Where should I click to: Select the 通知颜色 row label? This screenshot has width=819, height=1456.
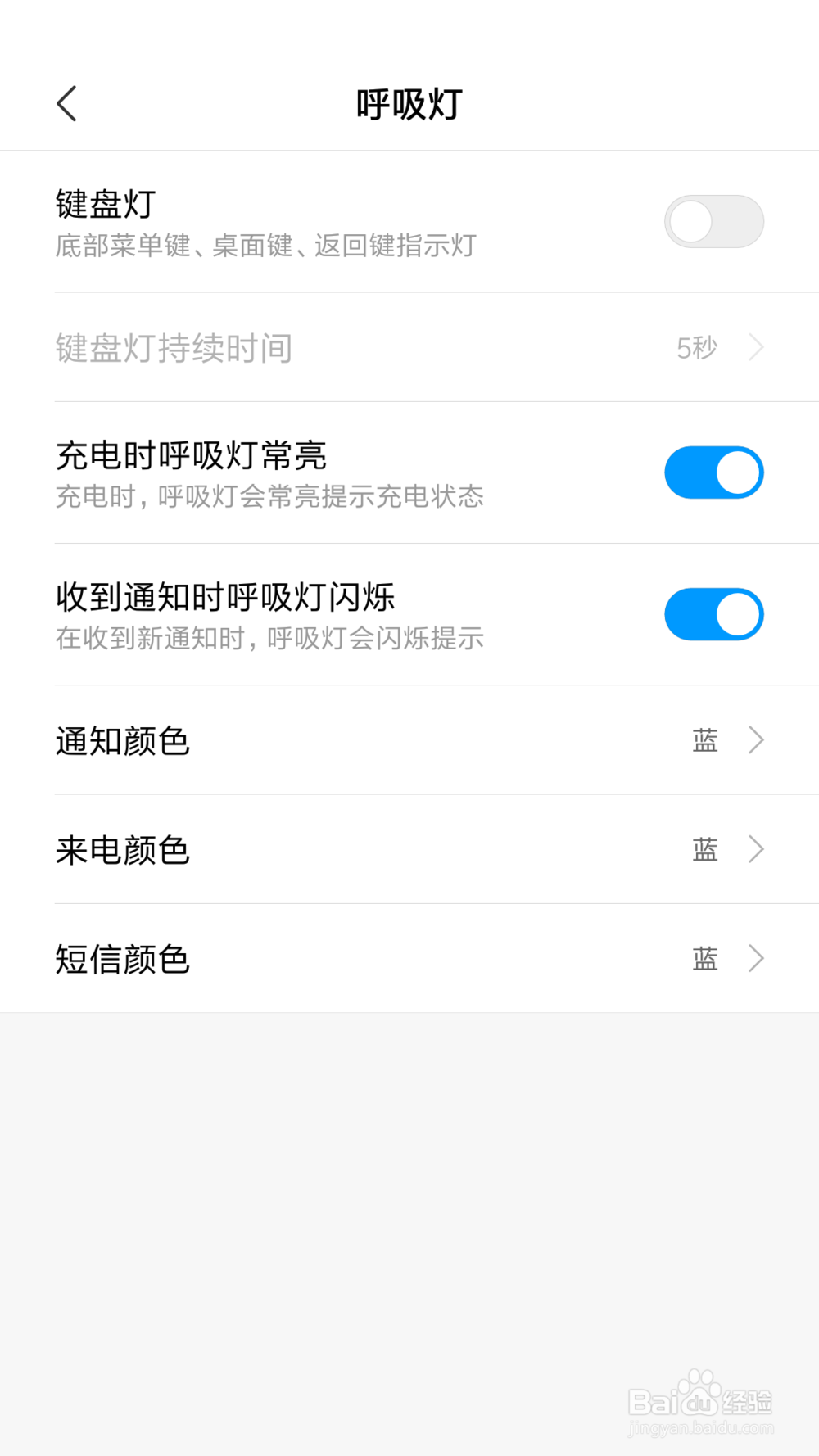point(122,740)
